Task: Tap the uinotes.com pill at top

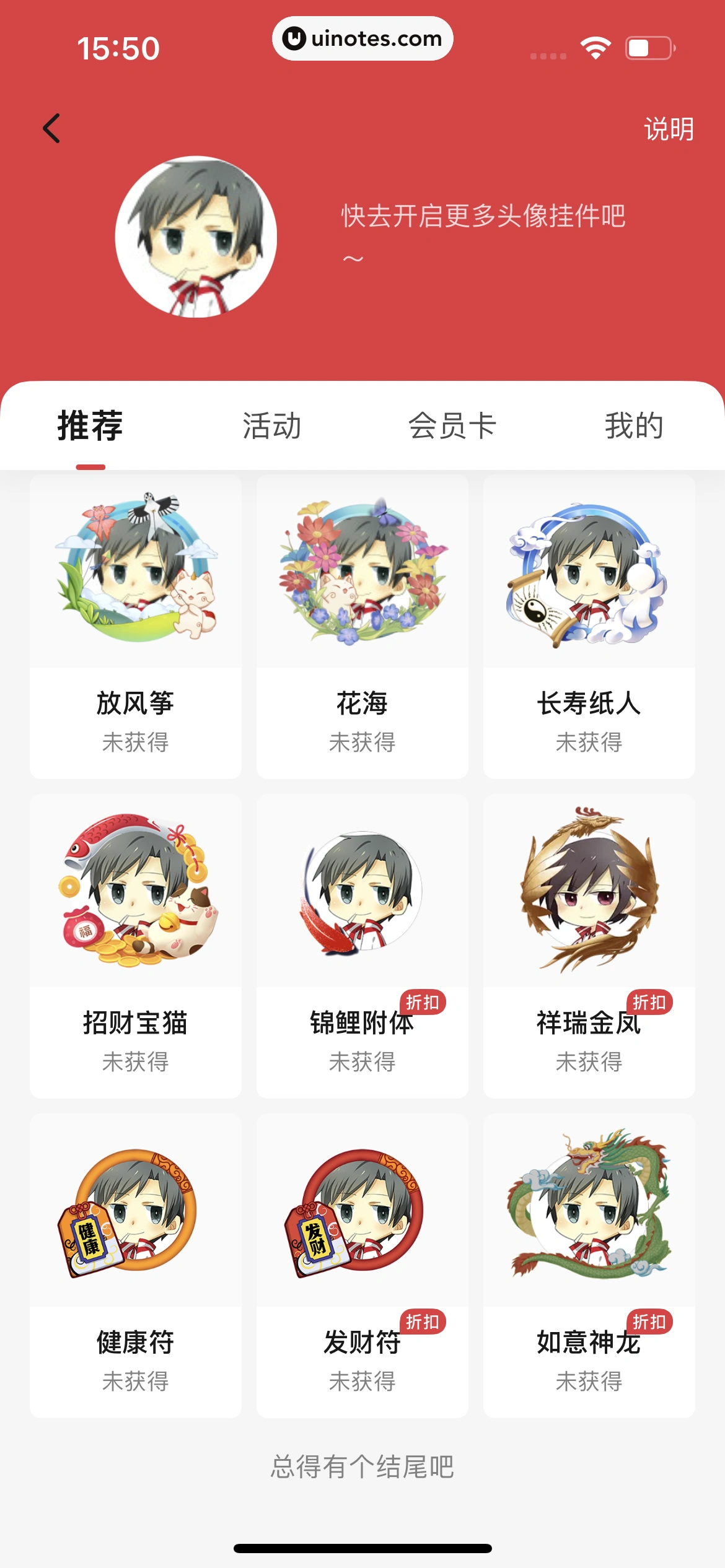Action: click(x=362, y=38)
